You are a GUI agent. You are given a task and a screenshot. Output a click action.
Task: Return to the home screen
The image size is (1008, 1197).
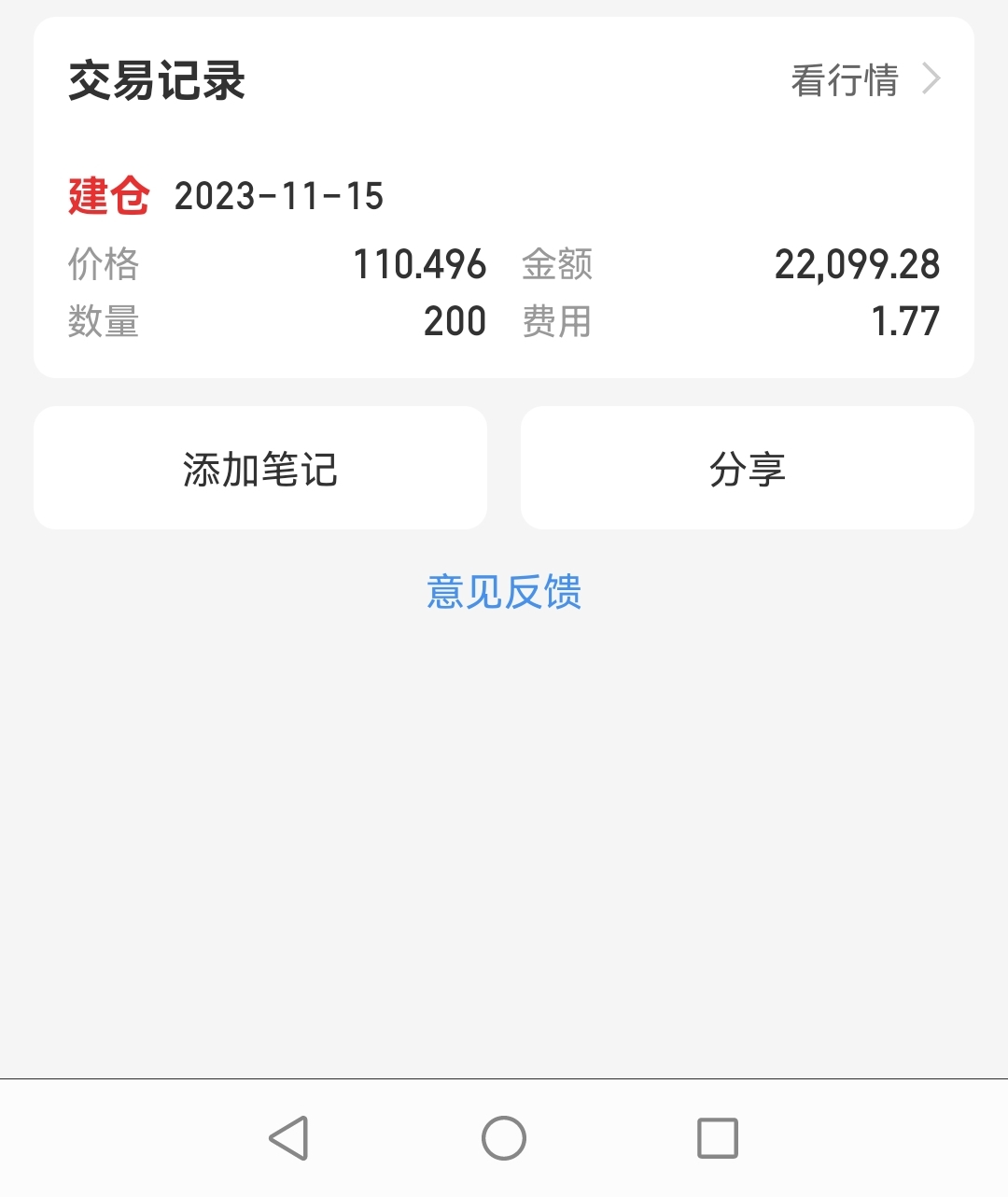coord(504,1138)
